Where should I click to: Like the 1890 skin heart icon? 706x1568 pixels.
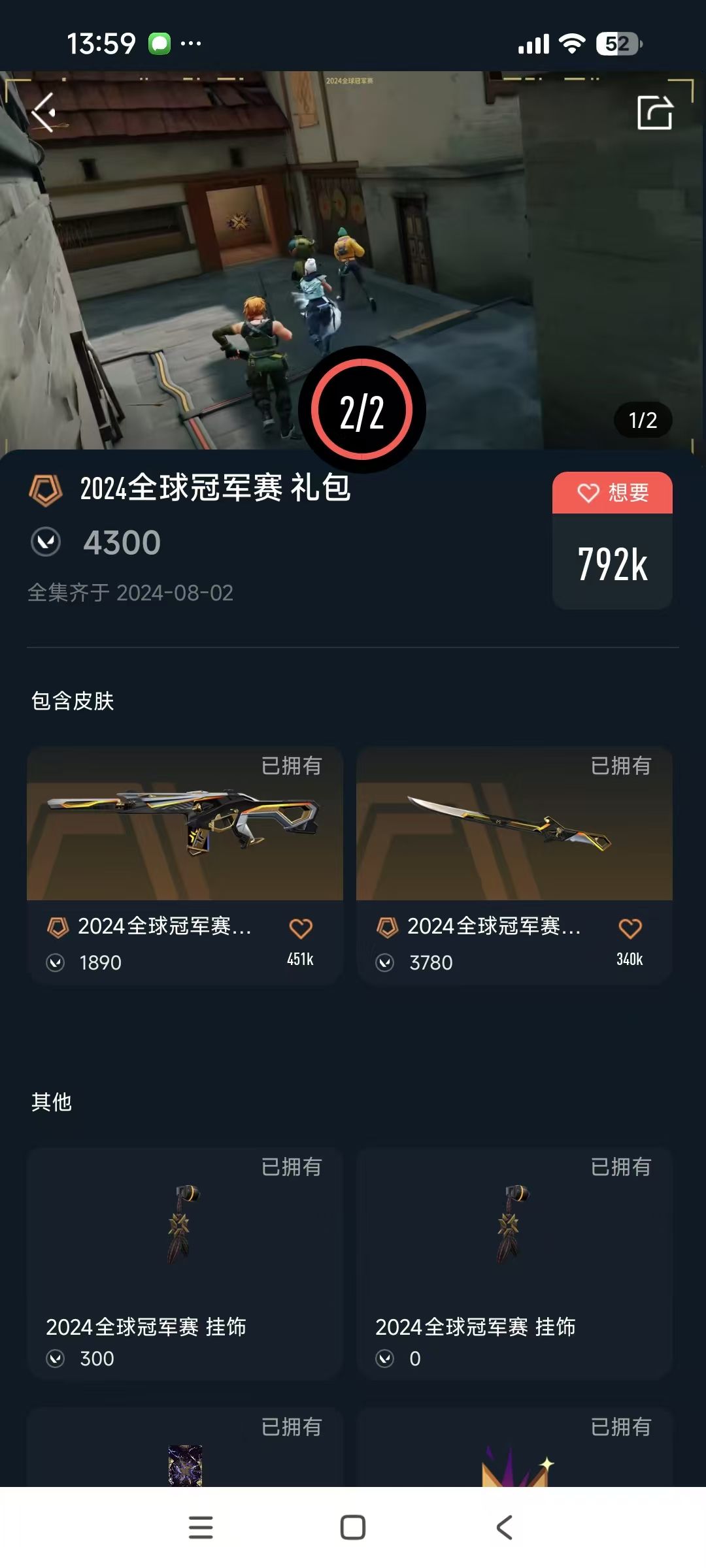[x=301, y=928]
